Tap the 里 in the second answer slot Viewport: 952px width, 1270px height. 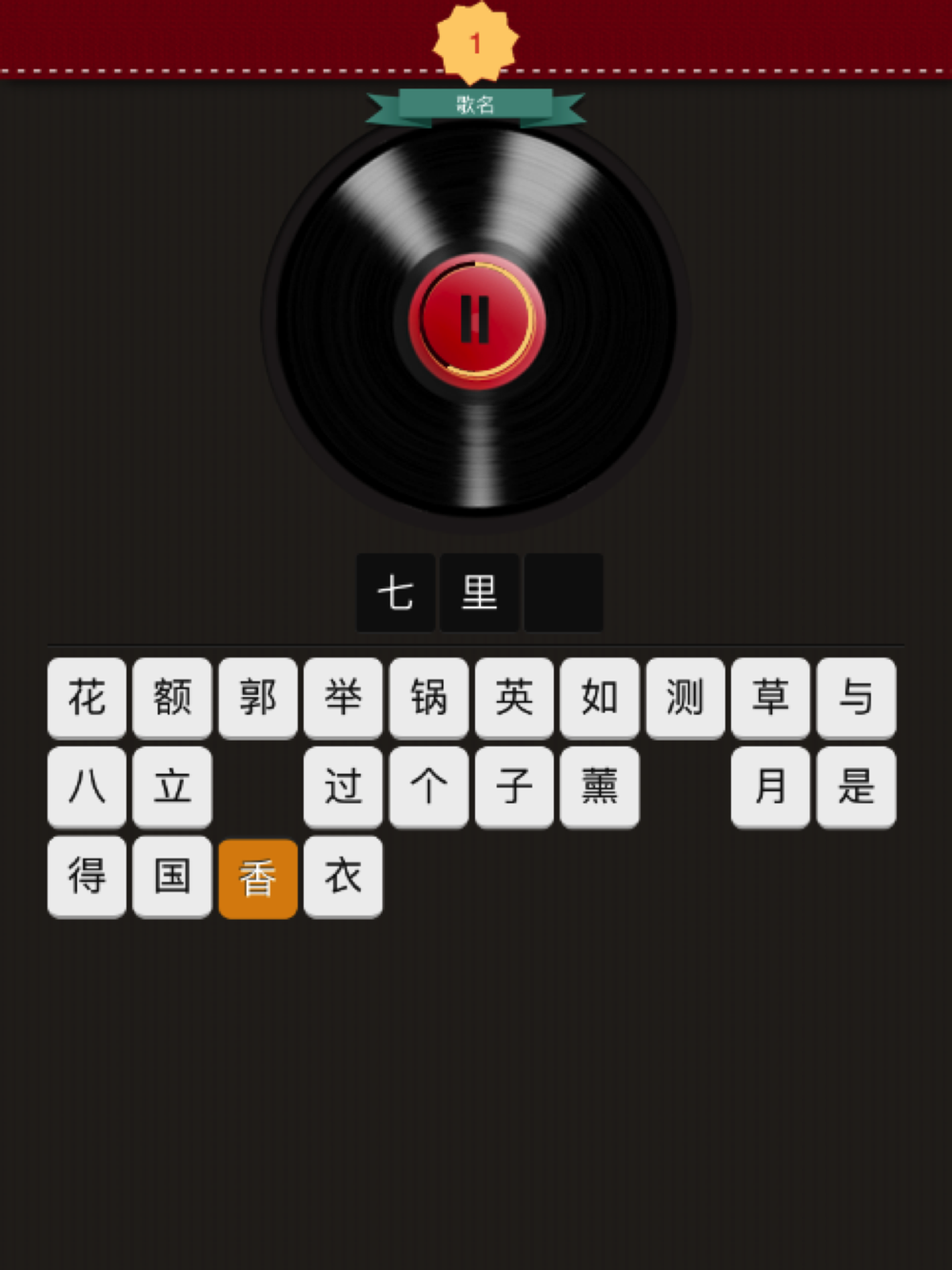(x=480, y=592)
